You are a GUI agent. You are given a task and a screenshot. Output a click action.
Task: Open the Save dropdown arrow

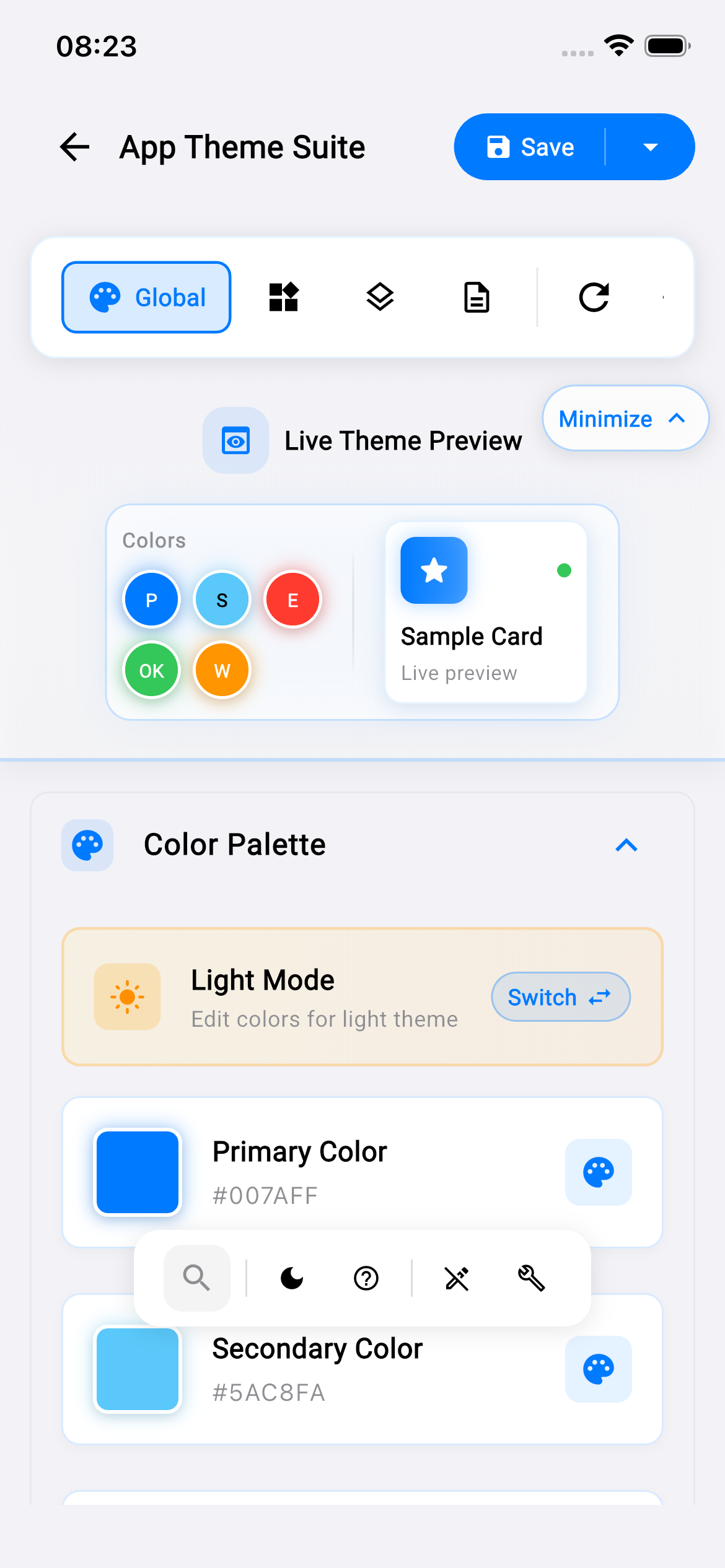coord(650,147)
